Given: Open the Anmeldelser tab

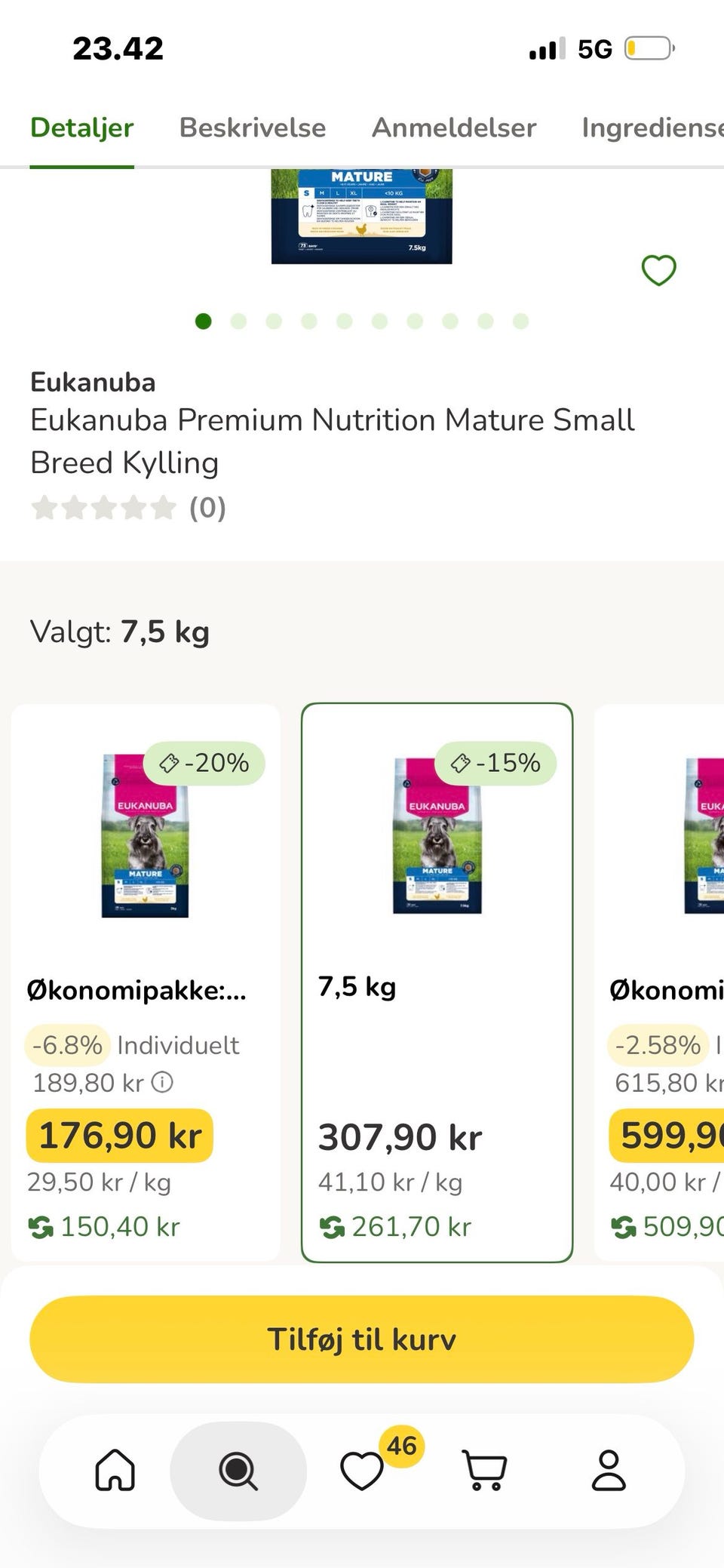Looking at the screenshot, I should [454, 128].
